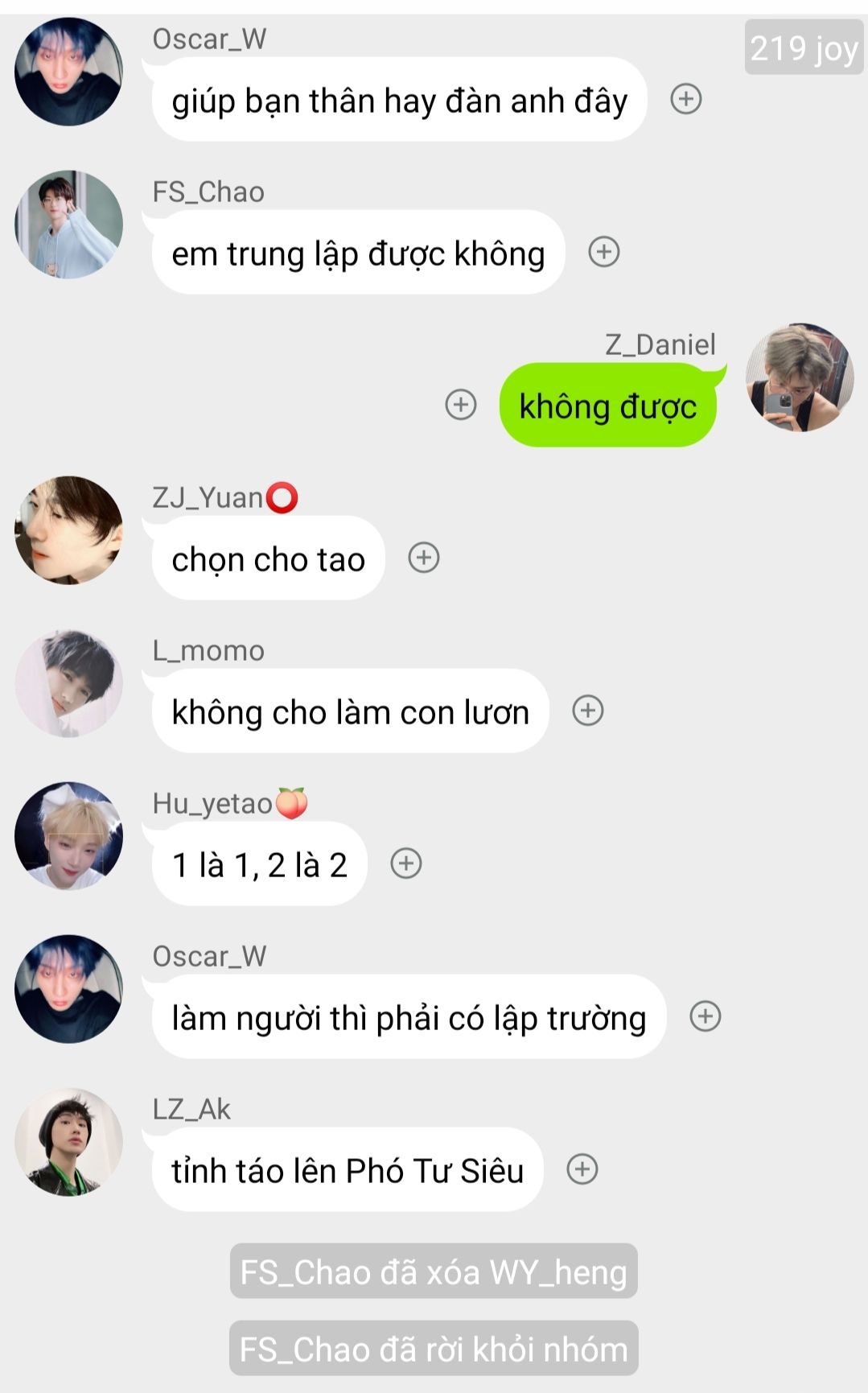Image resolution: width=868 pixels, height=1393 pixels.
Task: Open Z_Daniel's avatar
Action: 800,377
